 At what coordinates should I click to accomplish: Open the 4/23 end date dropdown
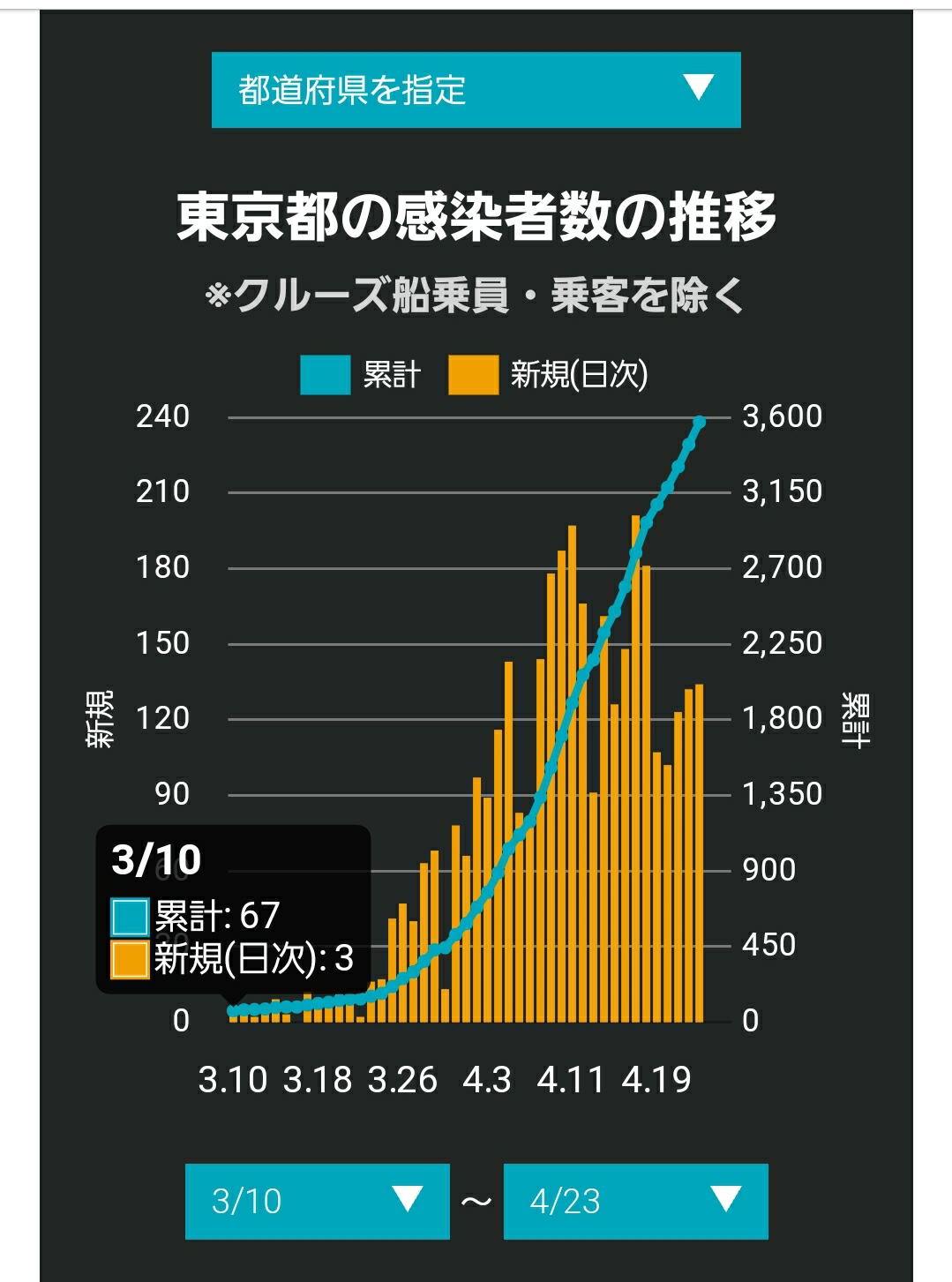pos(635,1201)
